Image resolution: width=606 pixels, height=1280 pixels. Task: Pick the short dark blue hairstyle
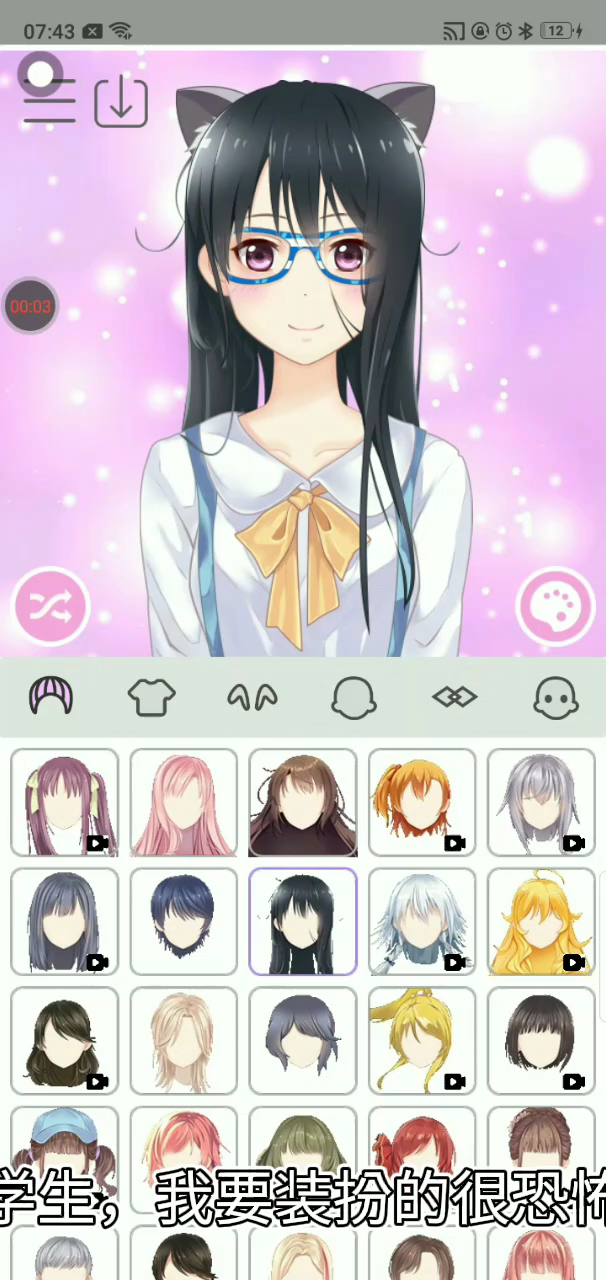pos(184,922)
